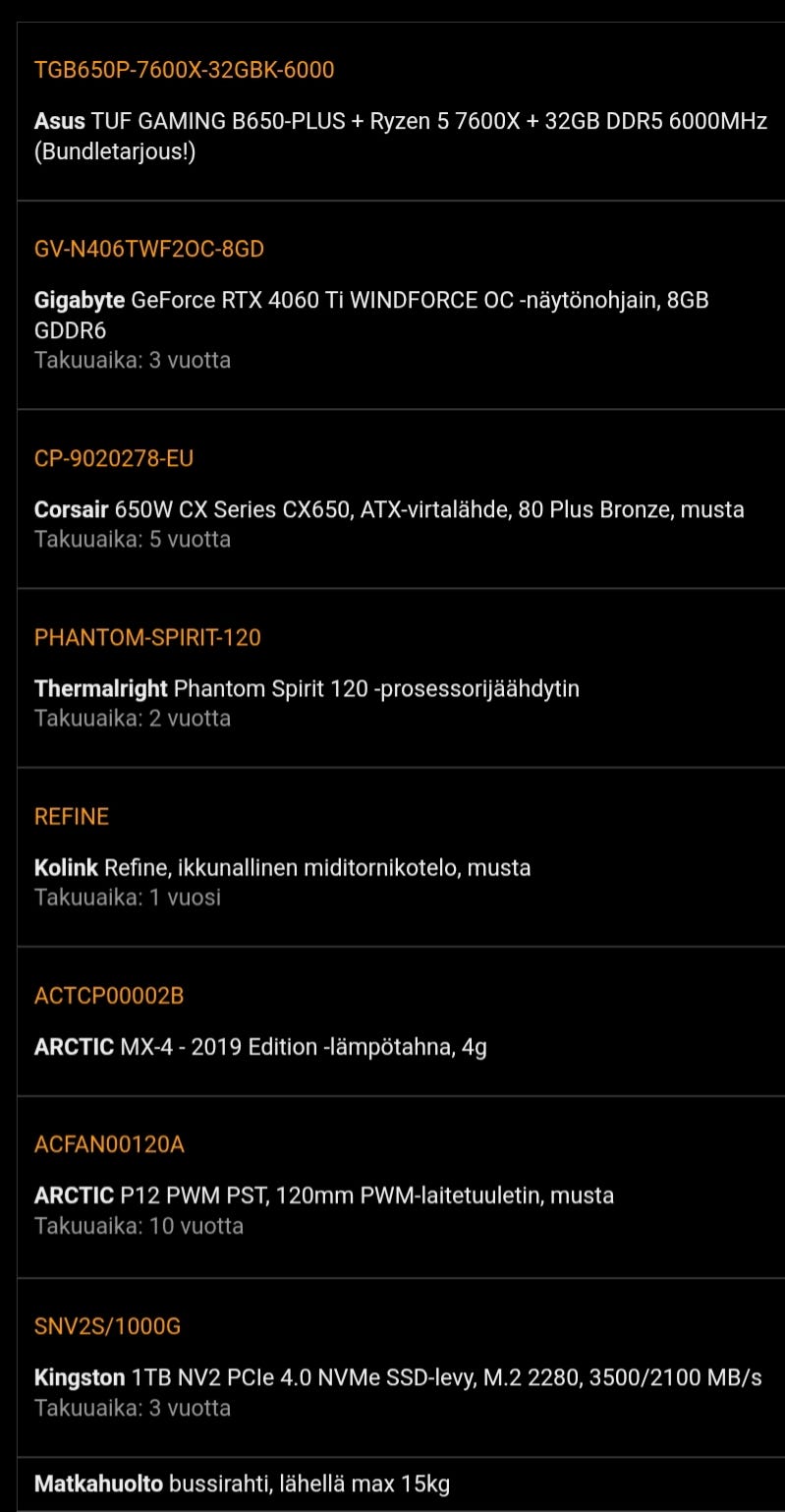Open the REFINE case product link
Screen dimensions: 785x1512
72,816
